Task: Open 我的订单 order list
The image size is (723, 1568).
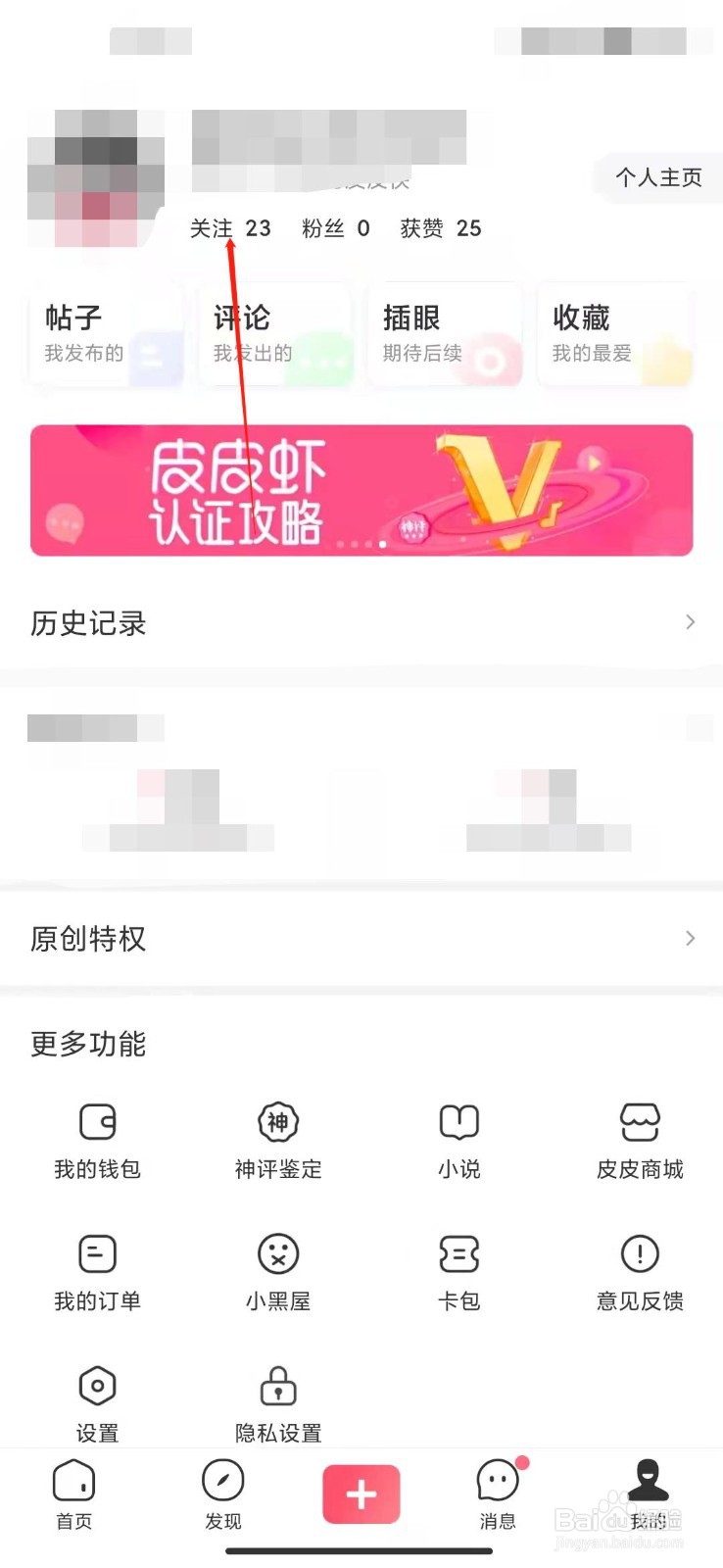Action: (95, 1272)
